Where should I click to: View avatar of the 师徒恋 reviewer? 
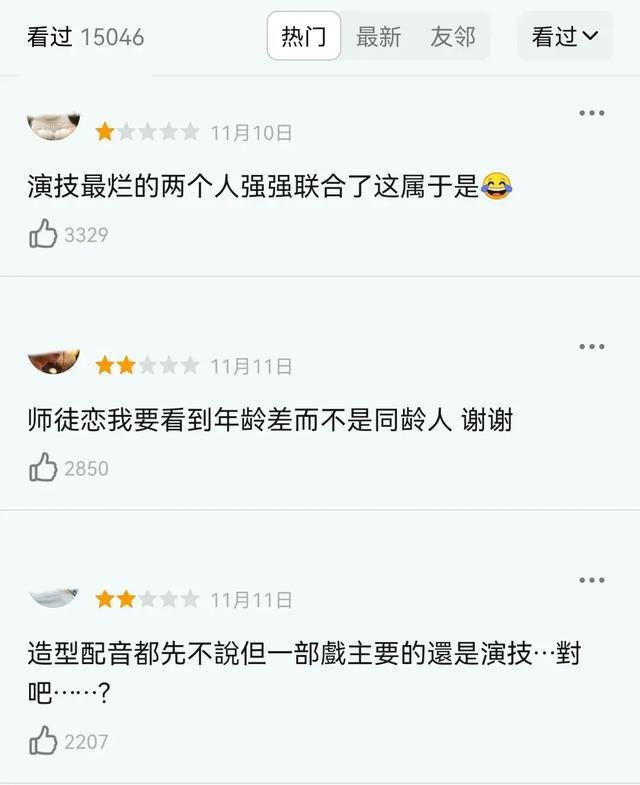pos(53,362)
